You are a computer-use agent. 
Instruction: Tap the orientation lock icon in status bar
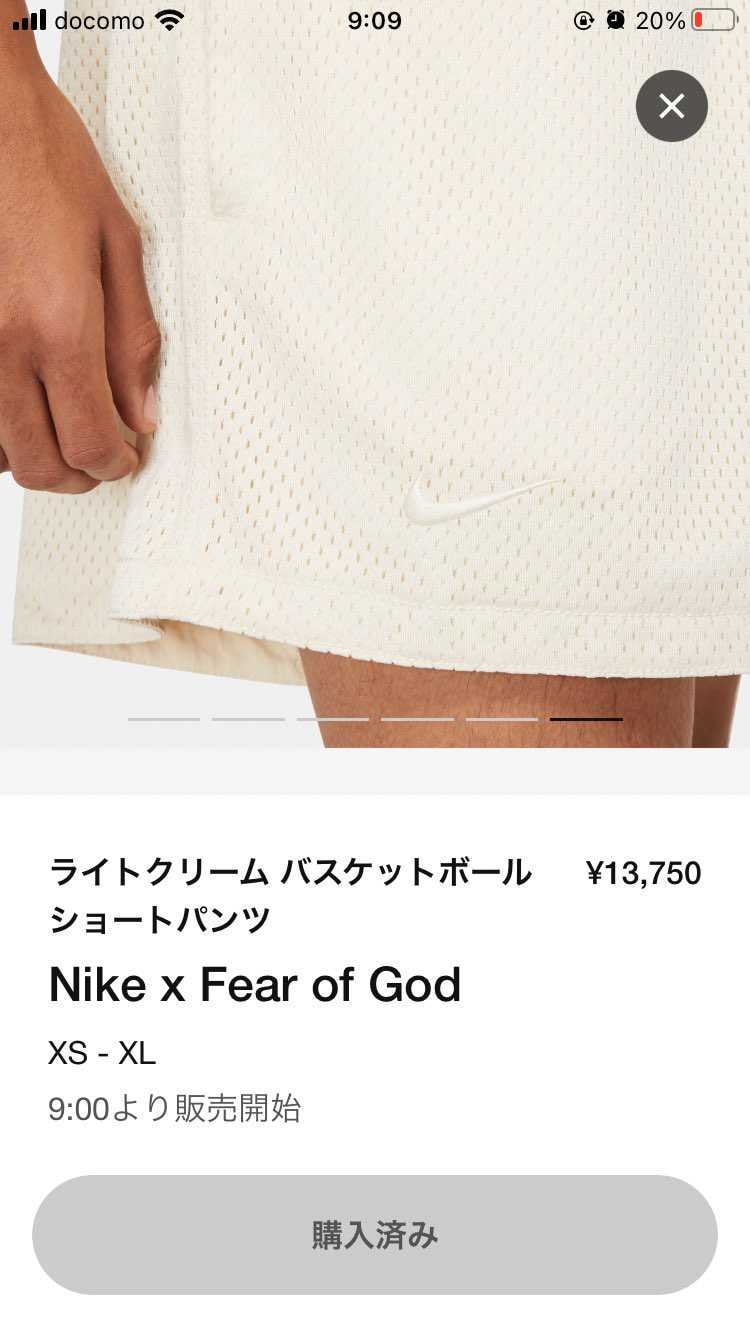584,20
